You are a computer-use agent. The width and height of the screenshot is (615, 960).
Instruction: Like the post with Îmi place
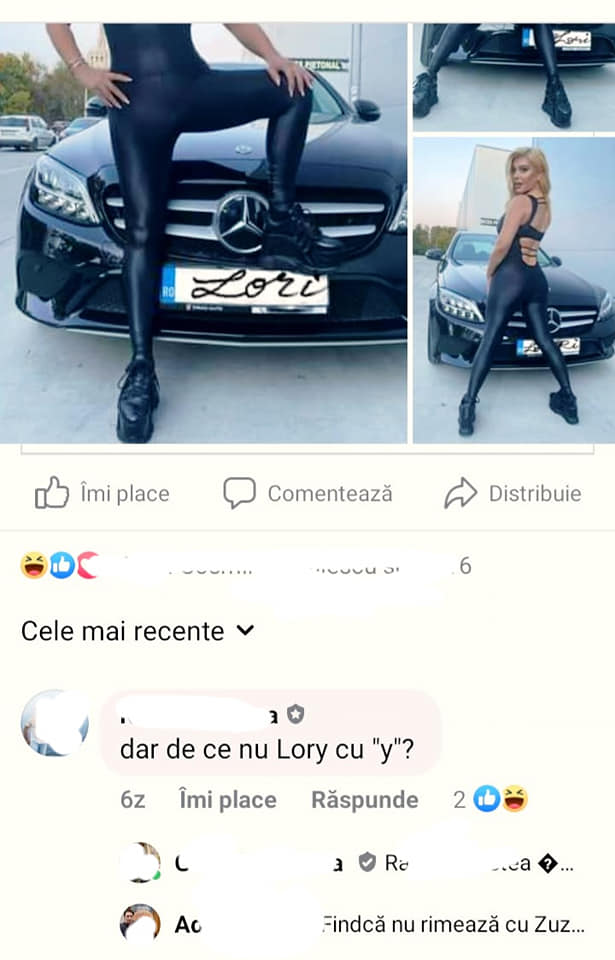coord(102,493)
